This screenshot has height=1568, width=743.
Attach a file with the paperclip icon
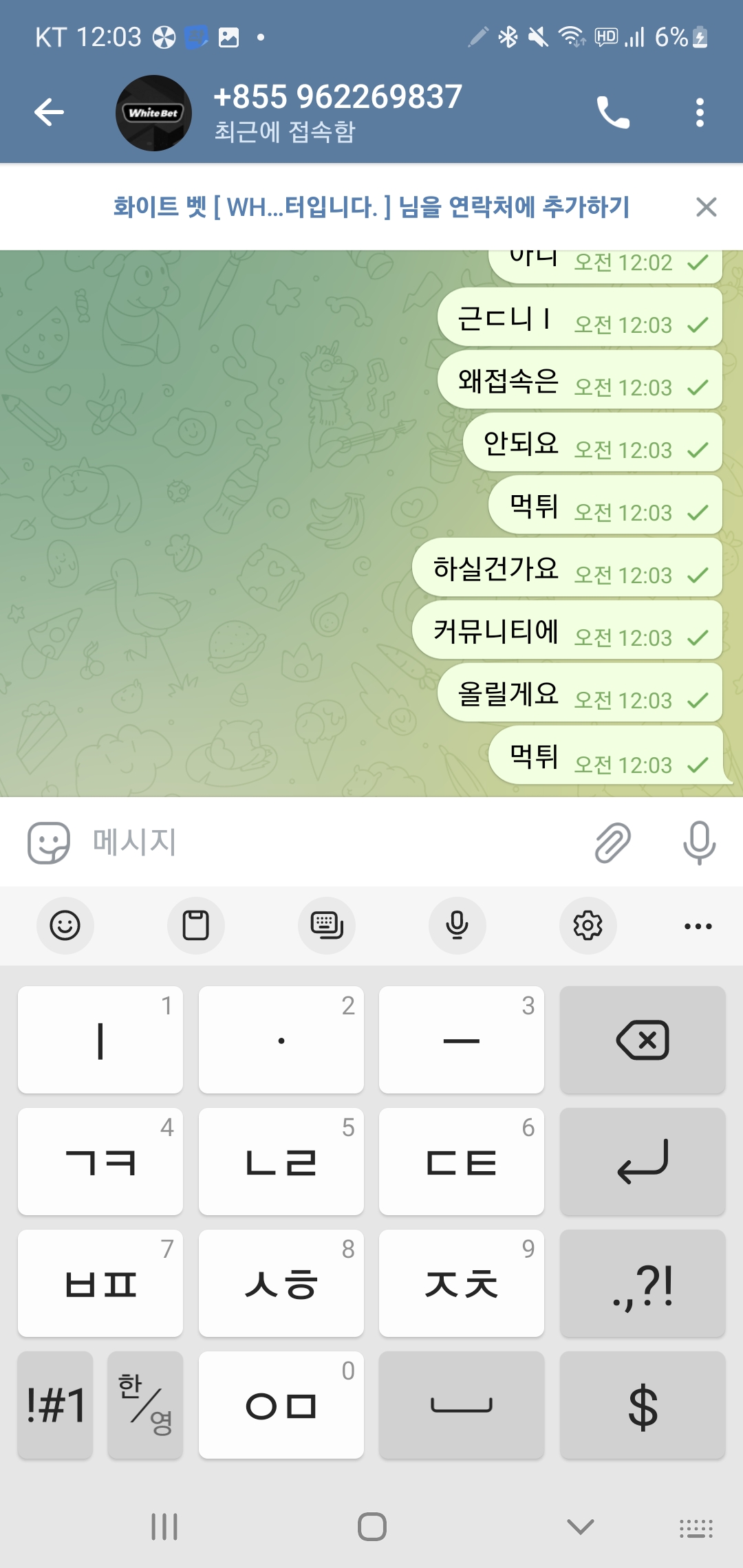612,842
